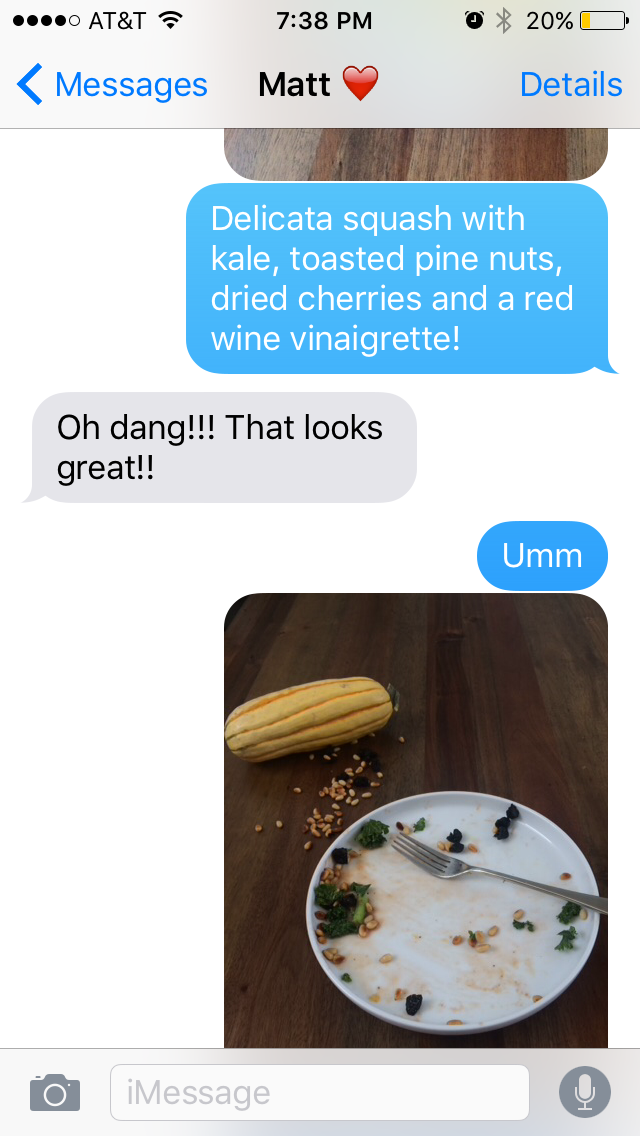Open the partially visible photo above the squash message
The height and width of the screenshot is (1136, 640).
click(x=416, y=154)
